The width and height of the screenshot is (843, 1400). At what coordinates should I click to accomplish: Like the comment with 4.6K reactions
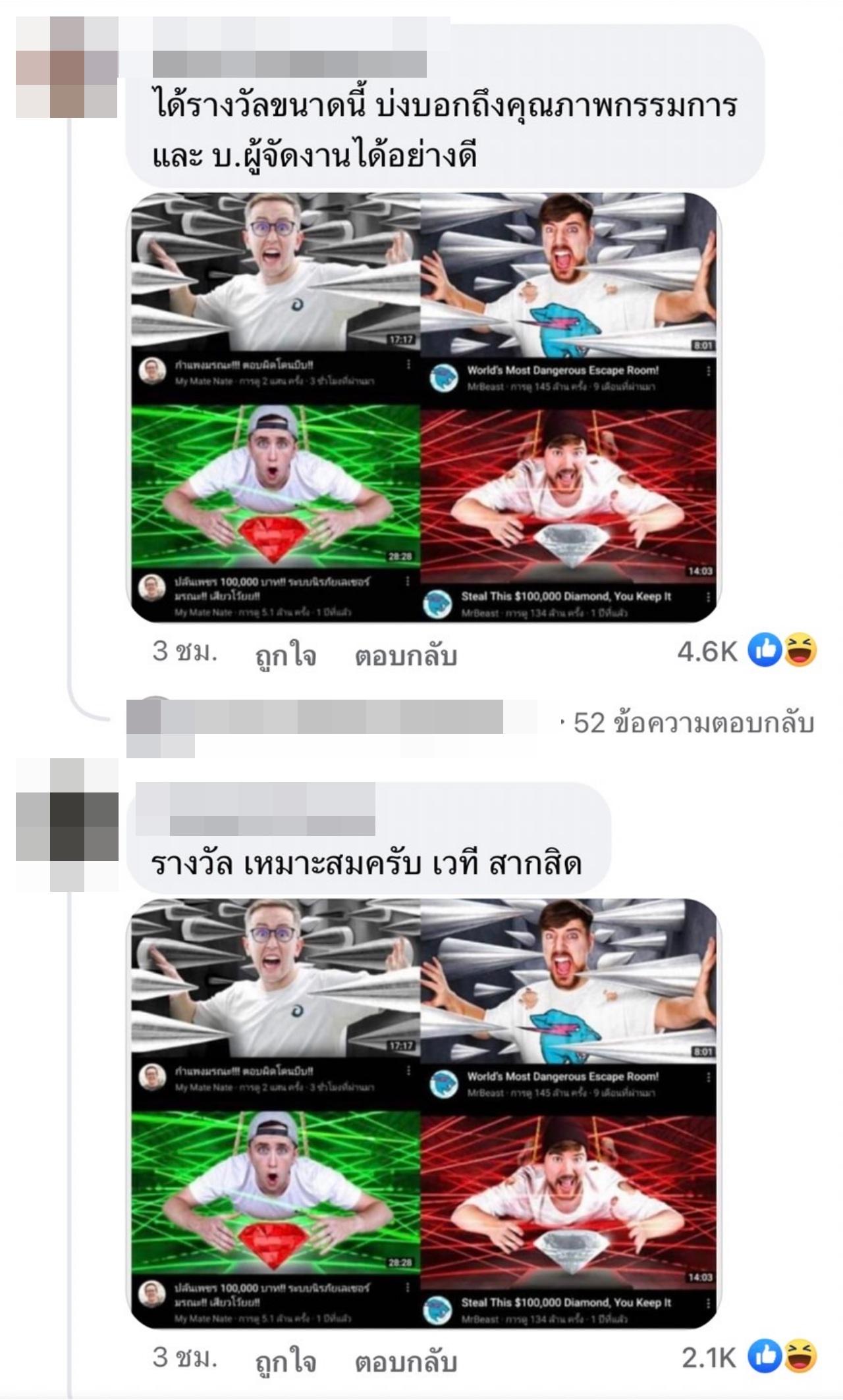pyautogui.click(x=285, y=656)
